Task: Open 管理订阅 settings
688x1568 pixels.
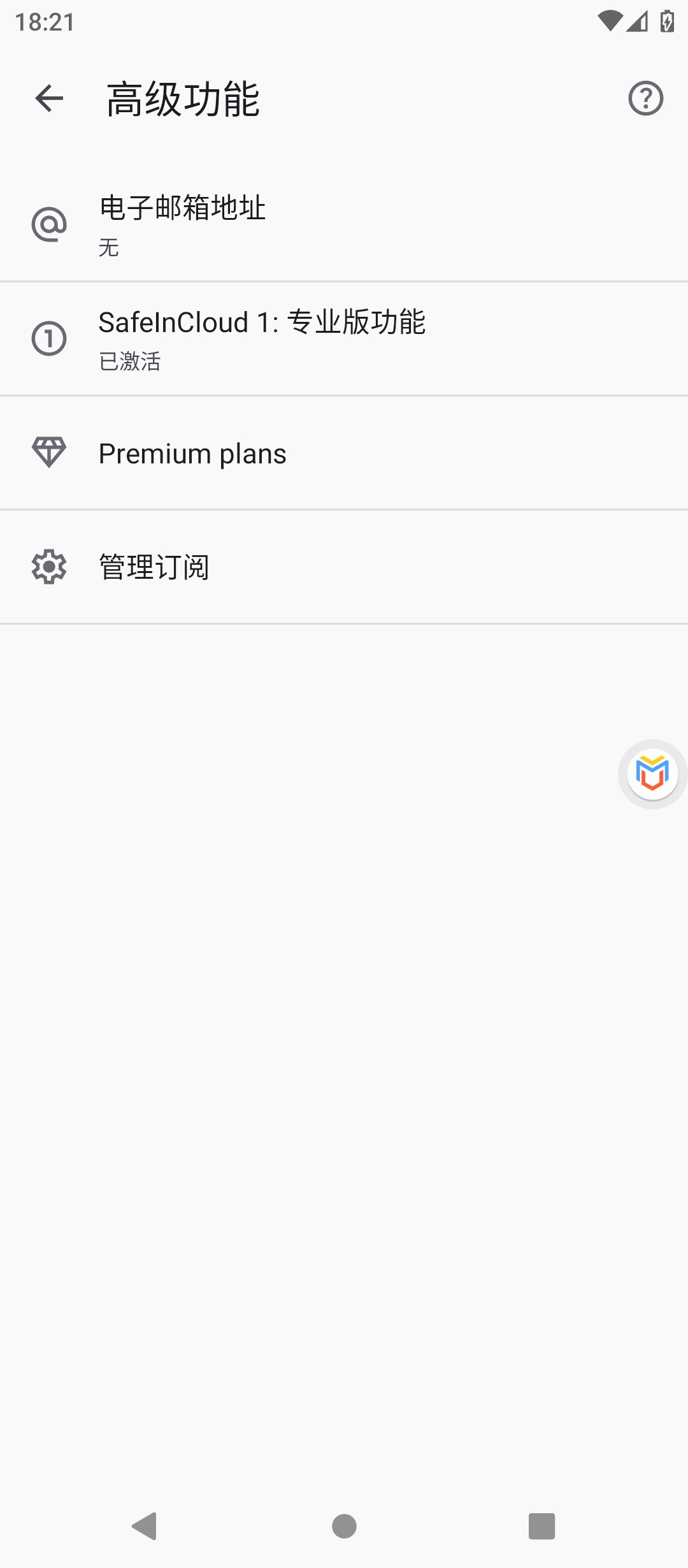Action: pos(344,567)
